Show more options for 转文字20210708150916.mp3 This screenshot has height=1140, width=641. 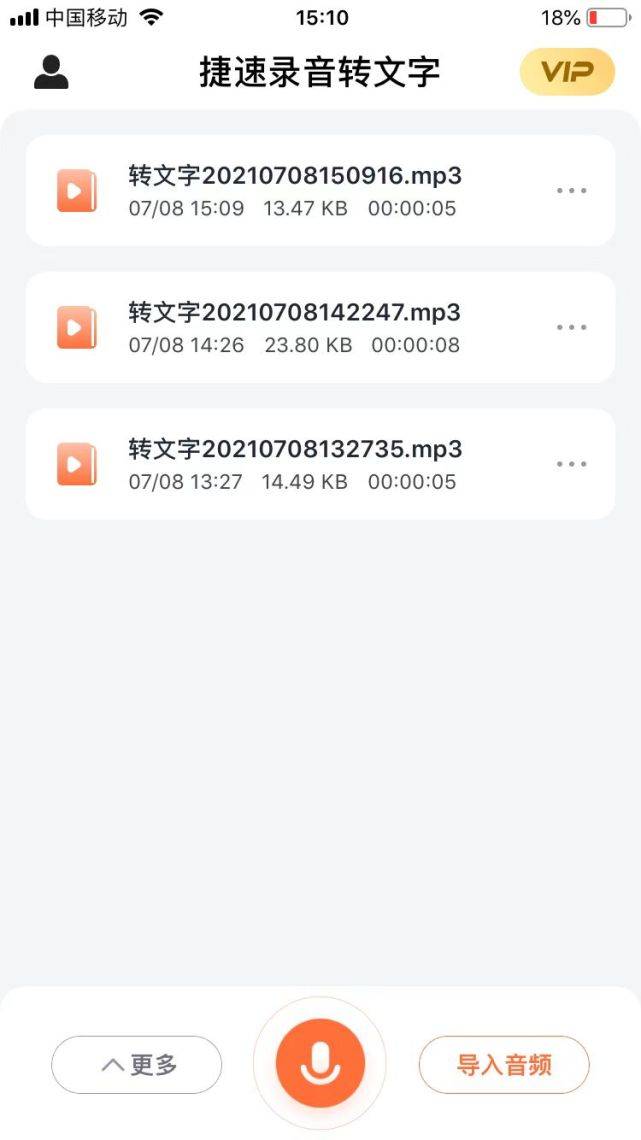[571, 190]
